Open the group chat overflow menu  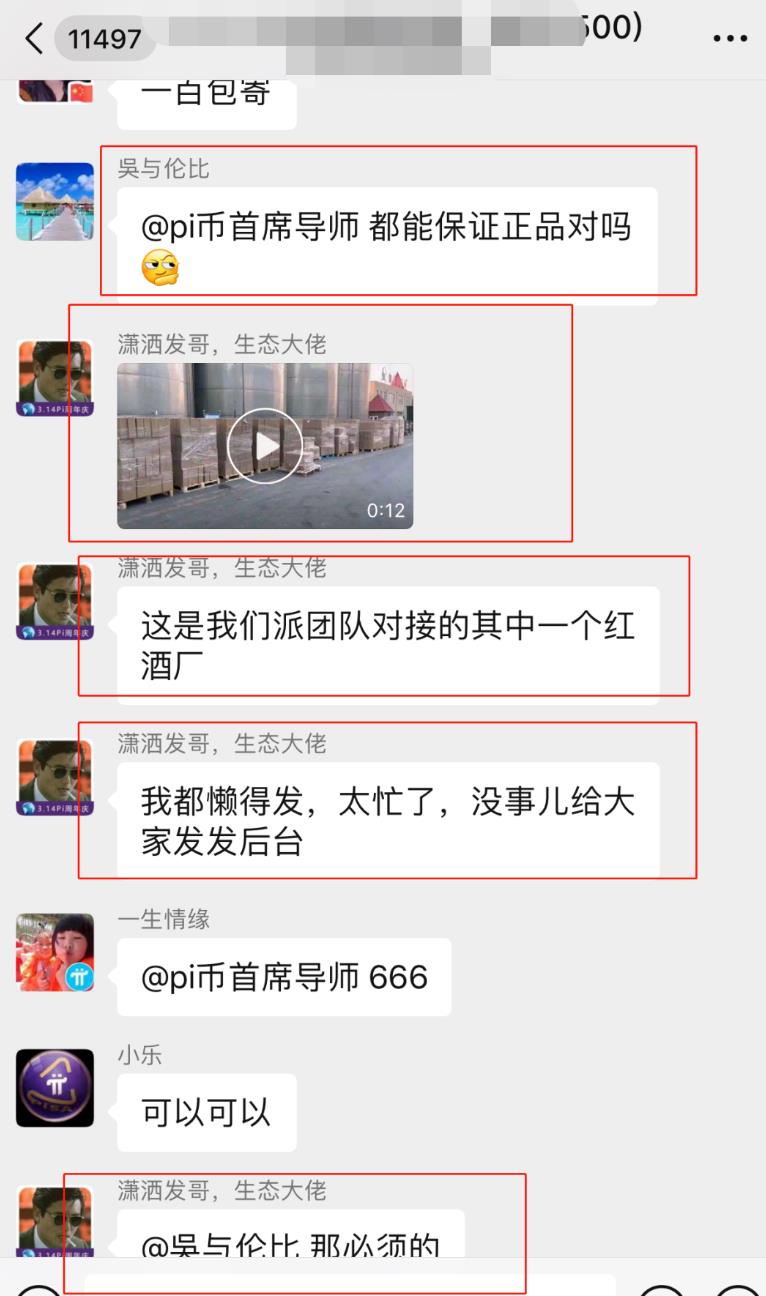(730, 39)
